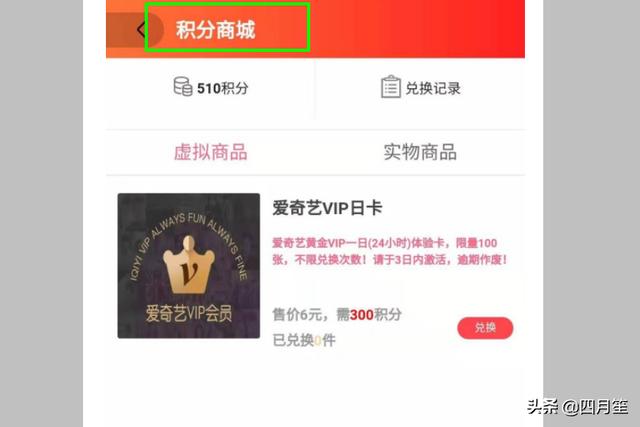Tap 兑换 to redeem the 爱奇艺VIP日卡
640x427 pixels.
pyautogui.click(x=484, y=328)
